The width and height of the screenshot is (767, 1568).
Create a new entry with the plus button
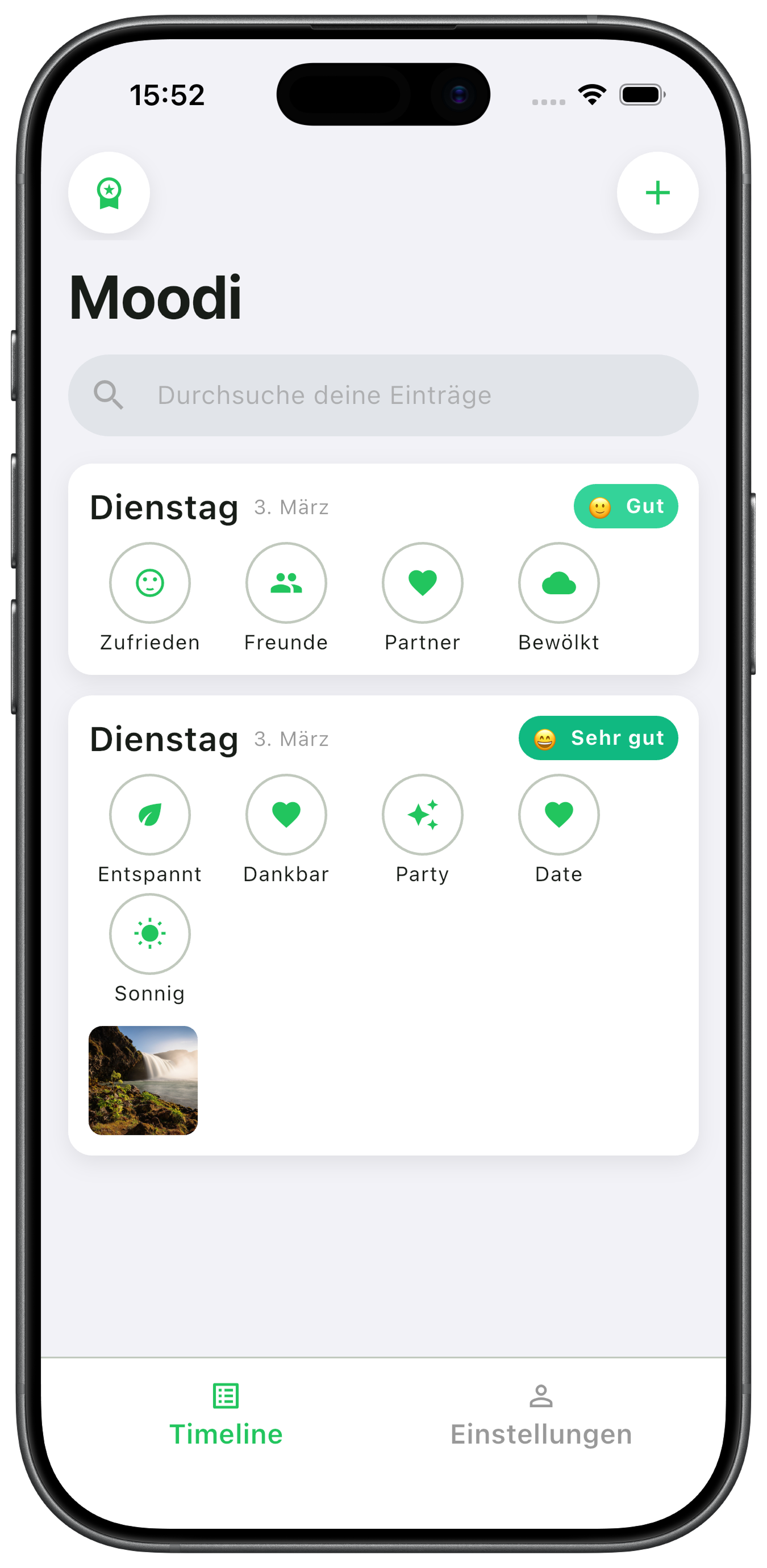tap(657, 193)
